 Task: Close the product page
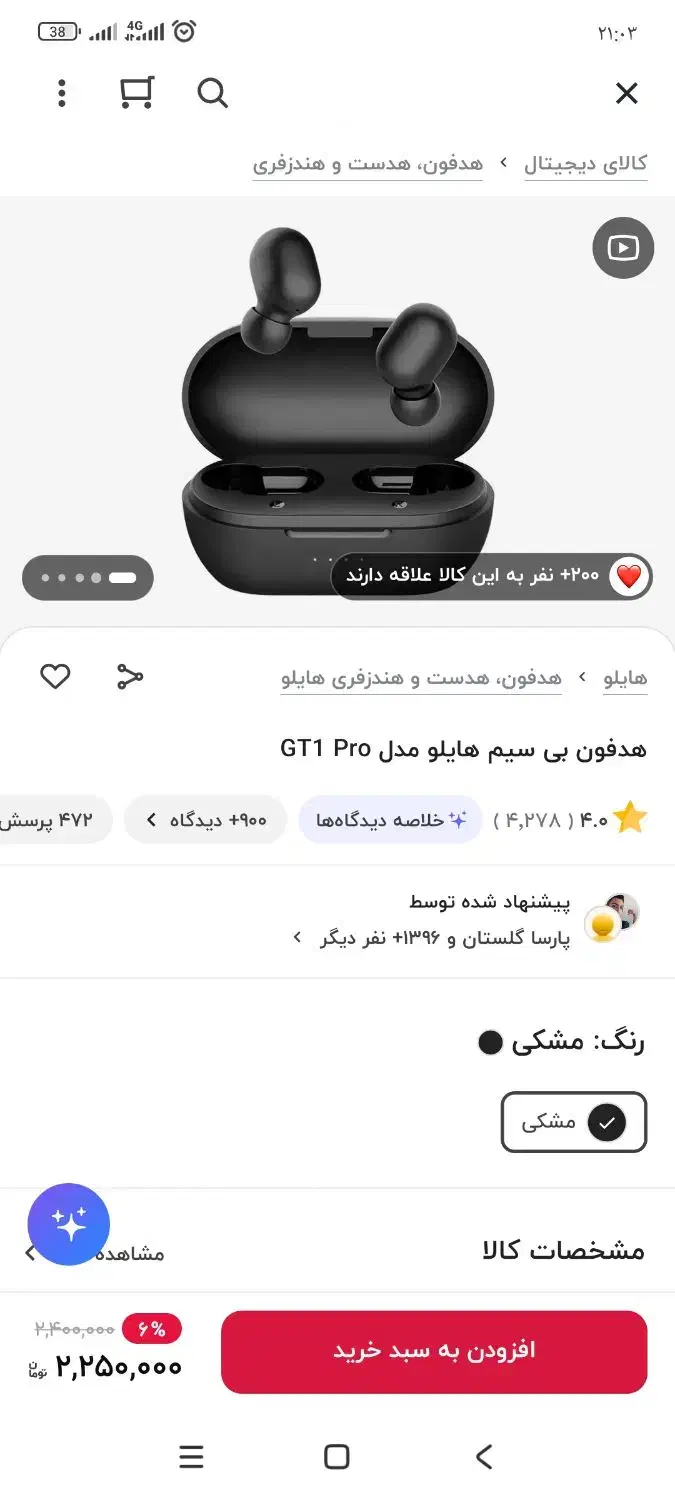pyautogui.click(x=626, y=94)
